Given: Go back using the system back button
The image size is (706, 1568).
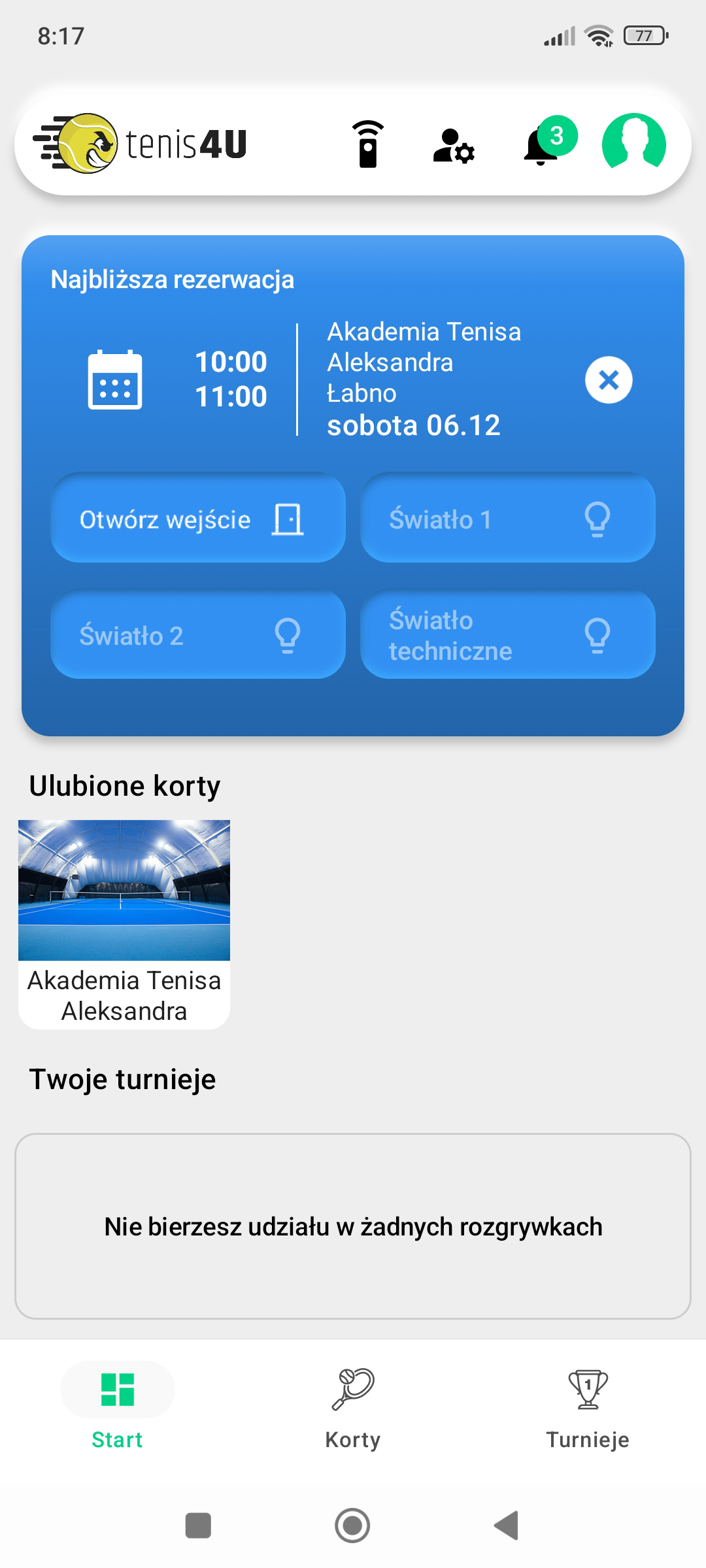Looking at the screenshot, I should (507, 1526).
